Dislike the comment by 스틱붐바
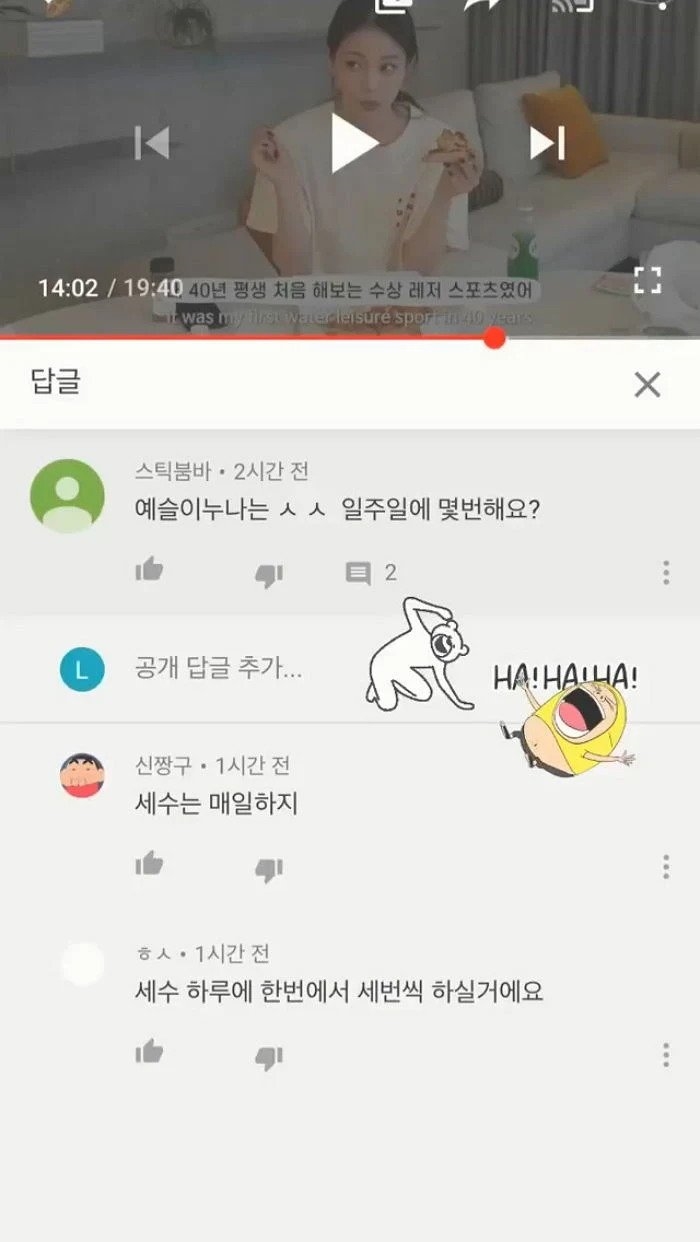This screenshot has width=700, height=1242. pyautogui.click(x=268, y=574)
